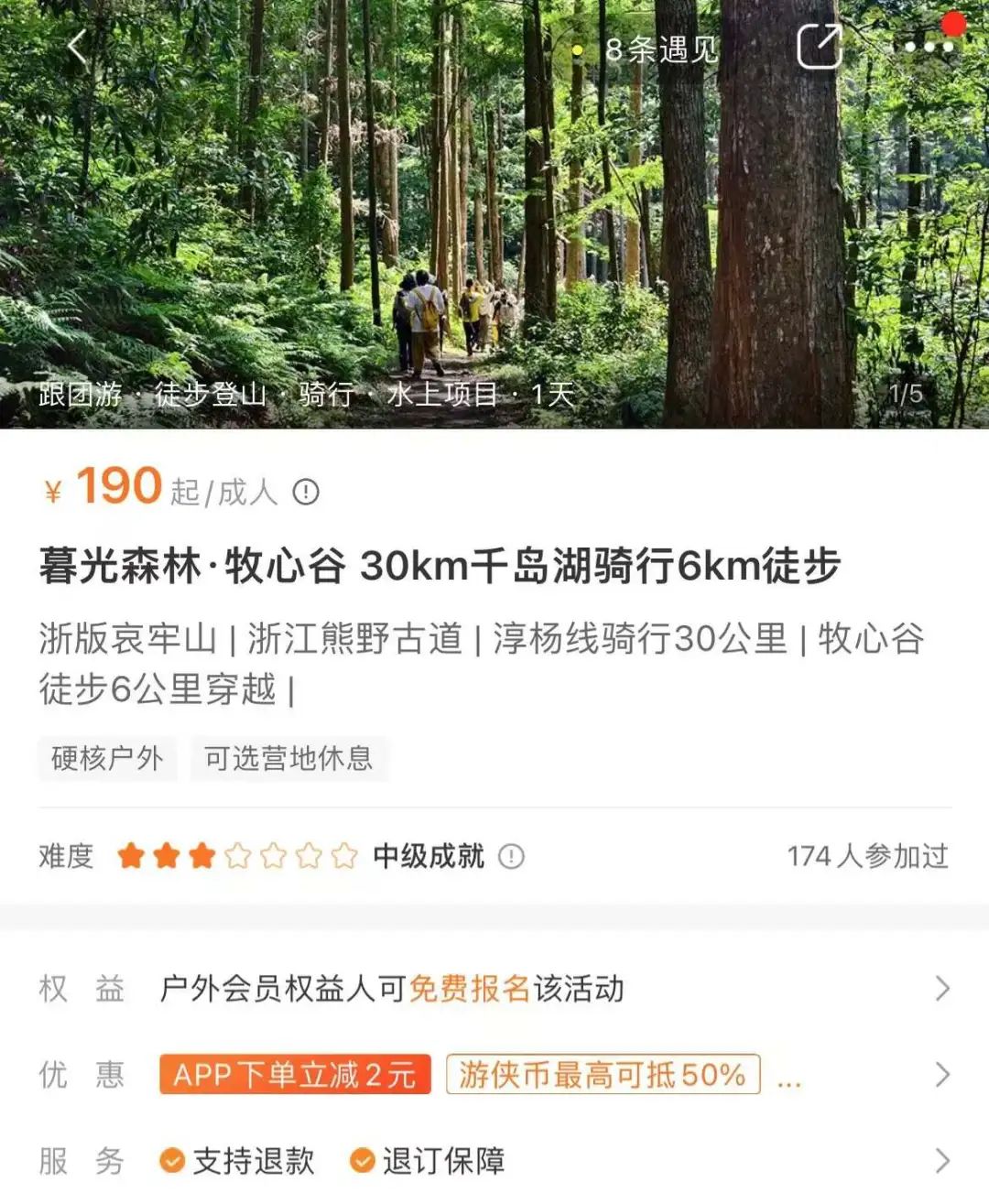Screen dimensions: 989x1204
Task: Tap the 游侠币最高可抵50% coupon
Action: click(x=603, y=1075)
